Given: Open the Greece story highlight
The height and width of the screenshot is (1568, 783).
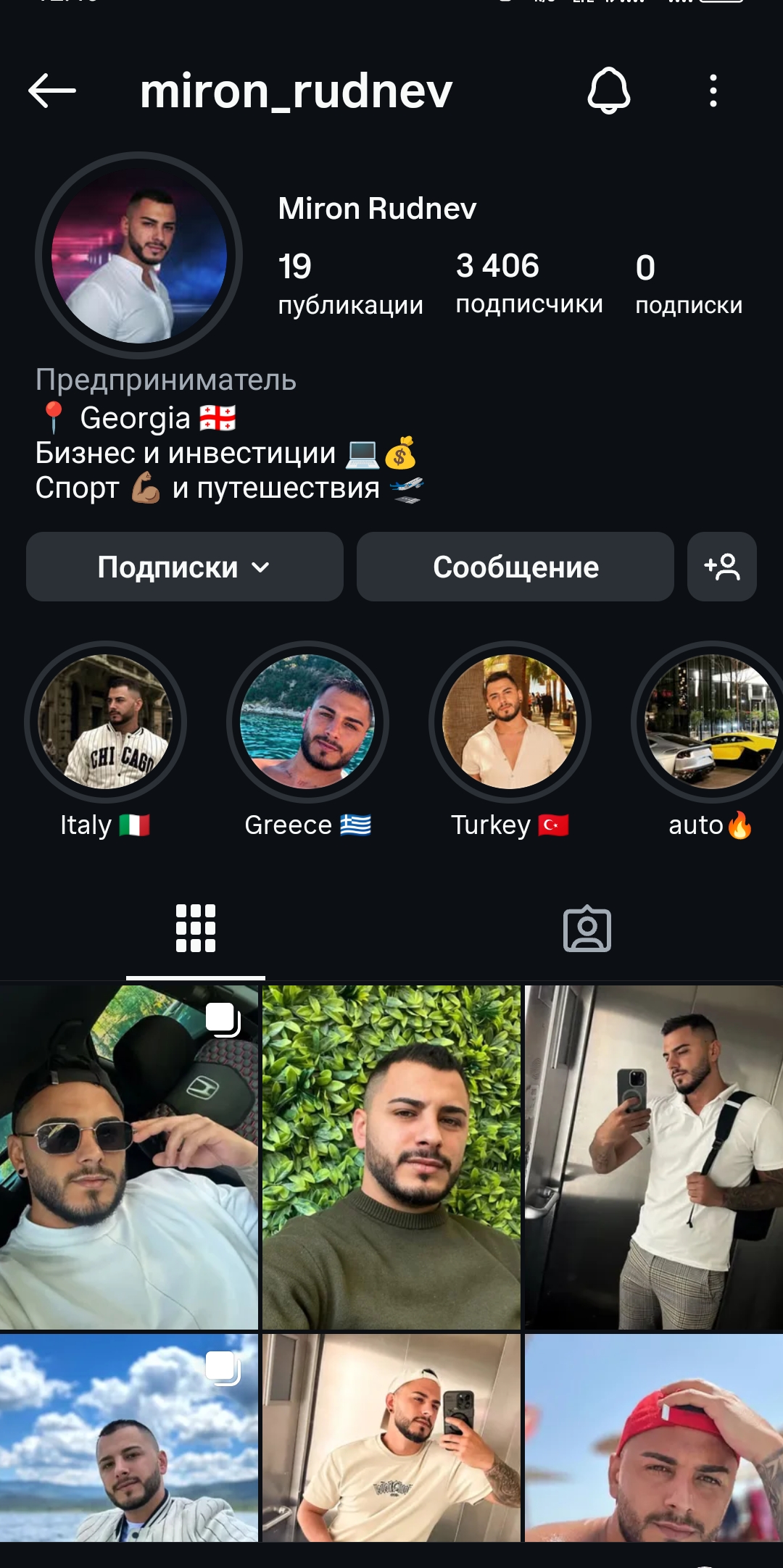Looking at the screenshot, I should point(307,722).
